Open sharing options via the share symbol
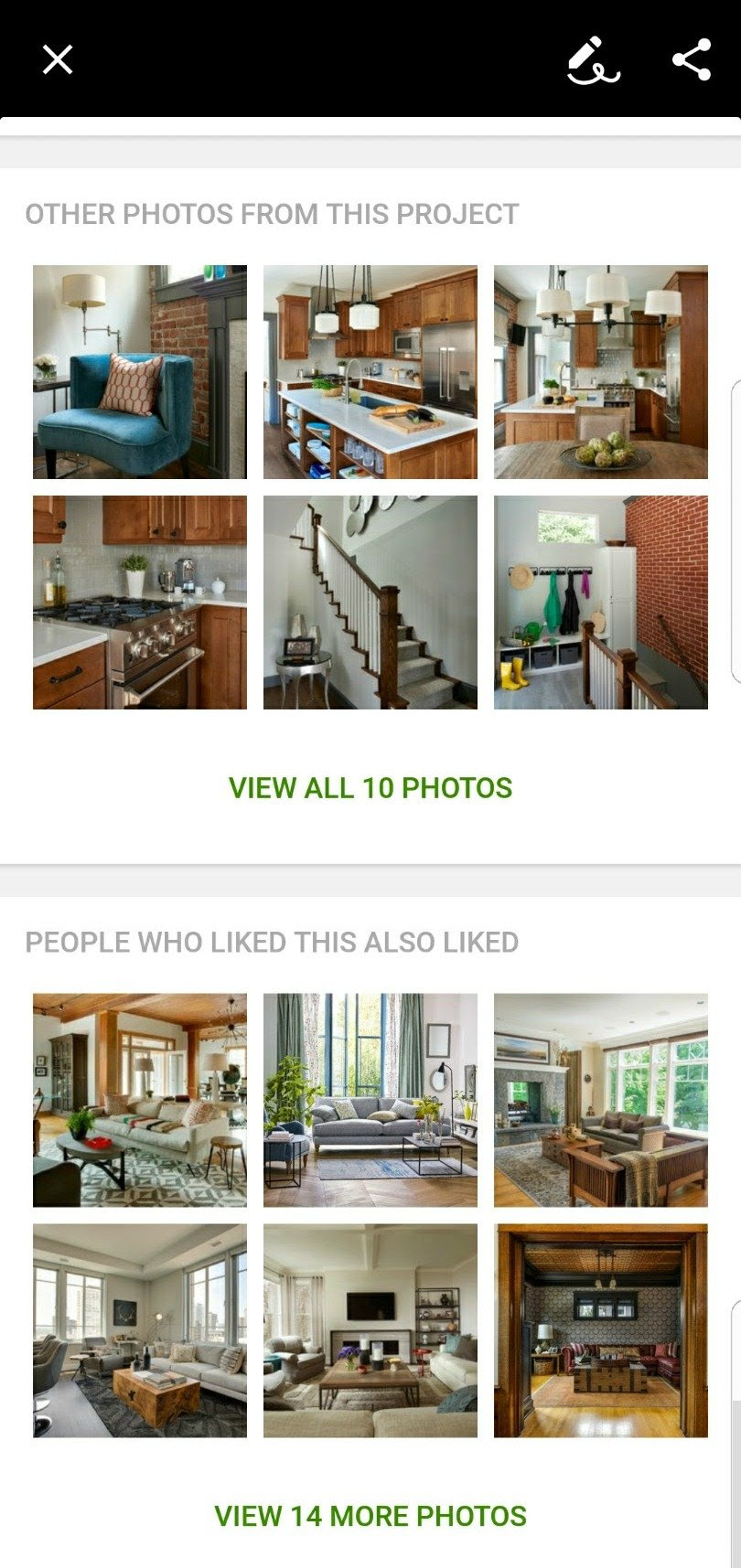 pyautogui.click(x=693, y=59)
